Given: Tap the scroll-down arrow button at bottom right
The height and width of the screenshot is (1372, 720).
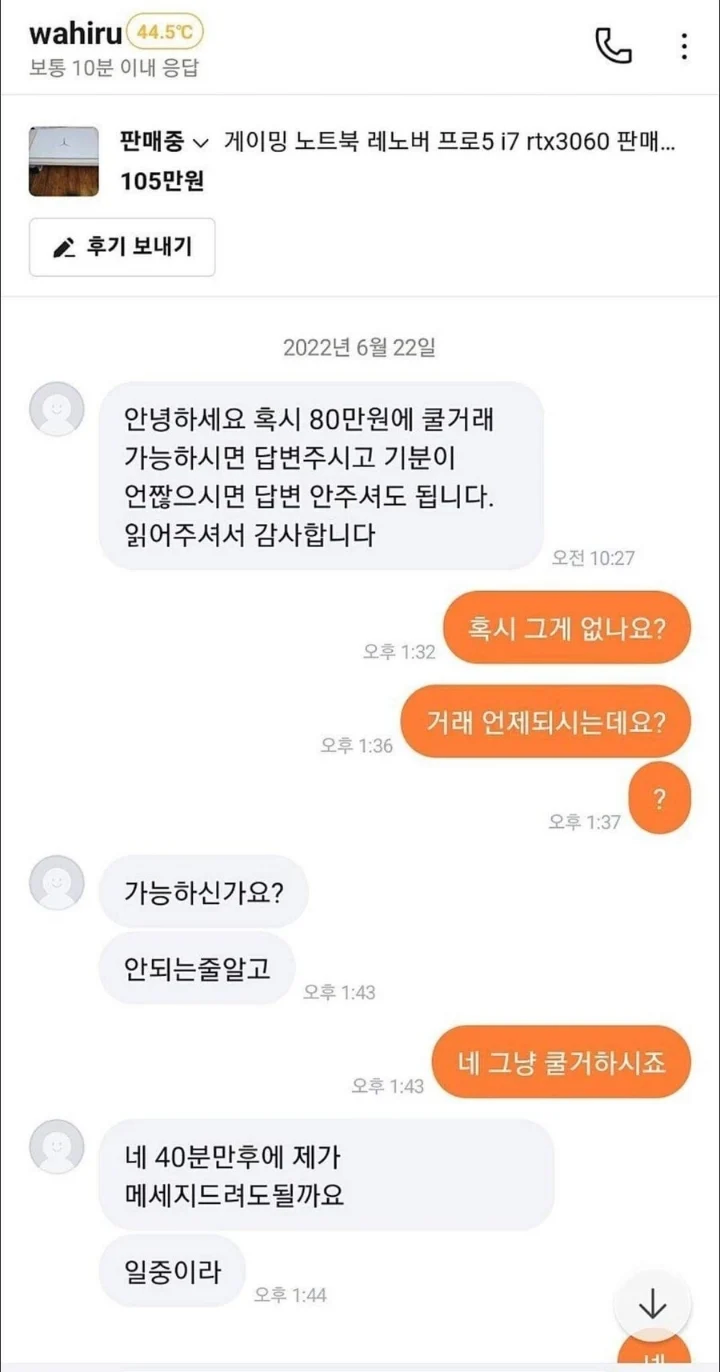Looking at the screenshot, I should [x=655, y=1304].
